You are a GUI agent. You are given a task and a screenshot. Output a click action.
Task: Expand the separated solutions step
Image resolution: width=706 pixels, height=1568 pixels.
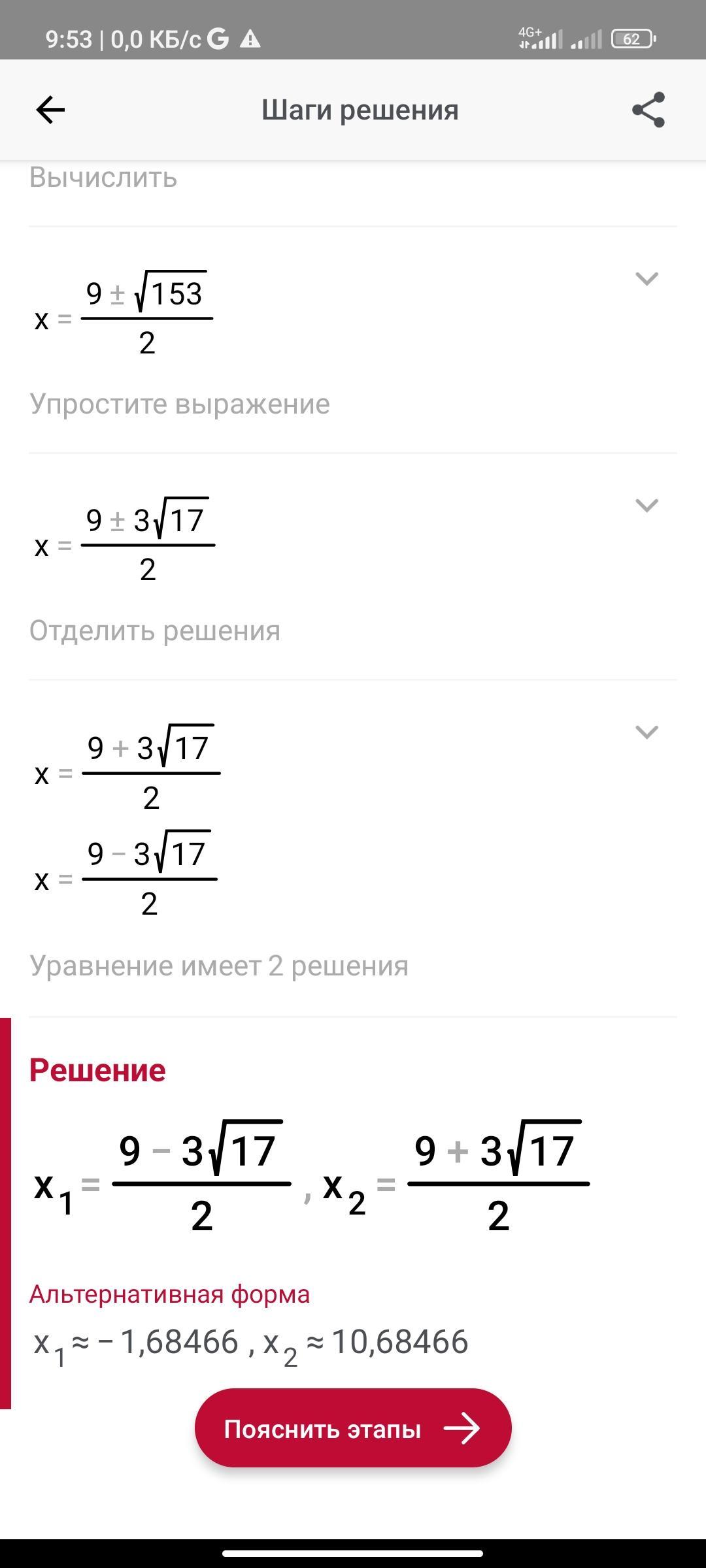pyautogui.click(x=647, y=732)
